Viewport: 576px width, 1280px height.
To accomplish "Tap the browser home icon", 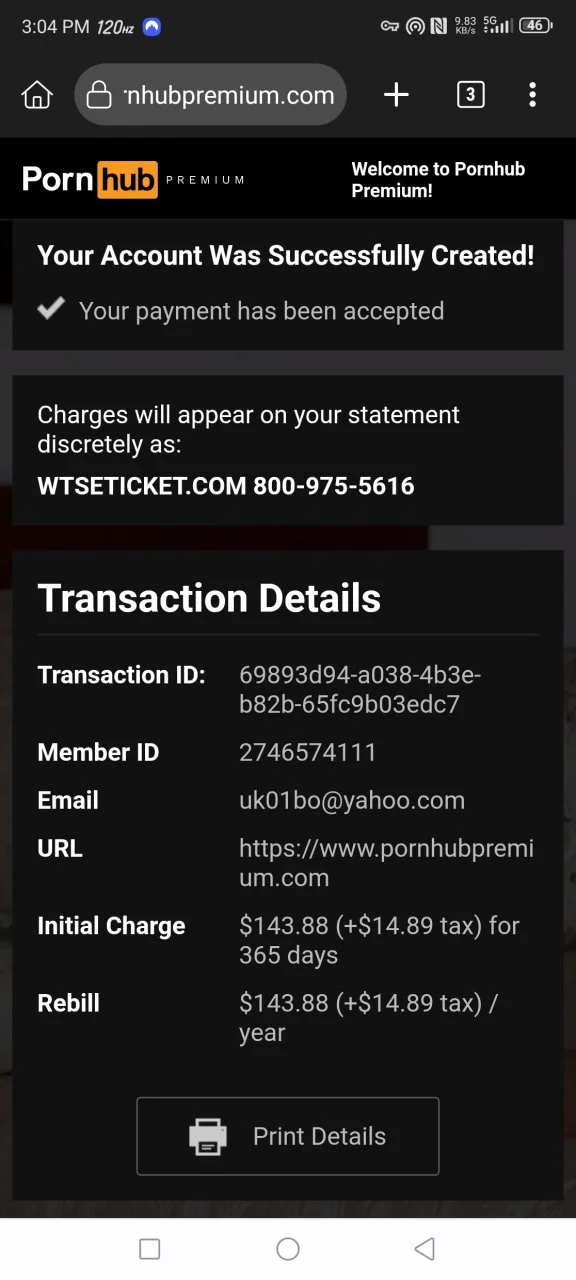I will [x=37, y=95].
